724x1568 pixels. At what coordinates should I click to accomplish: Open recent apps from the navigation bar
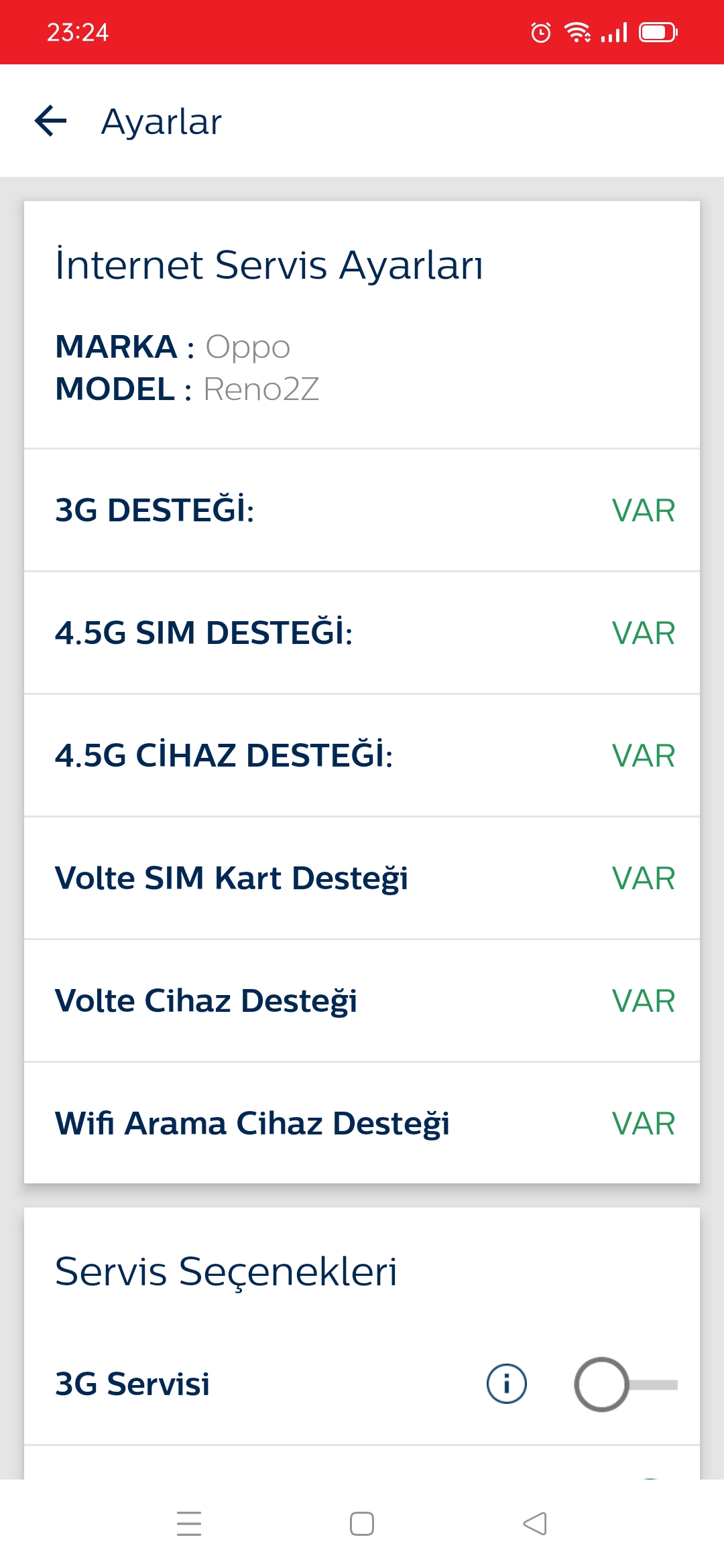click(x=189, y=1524)
